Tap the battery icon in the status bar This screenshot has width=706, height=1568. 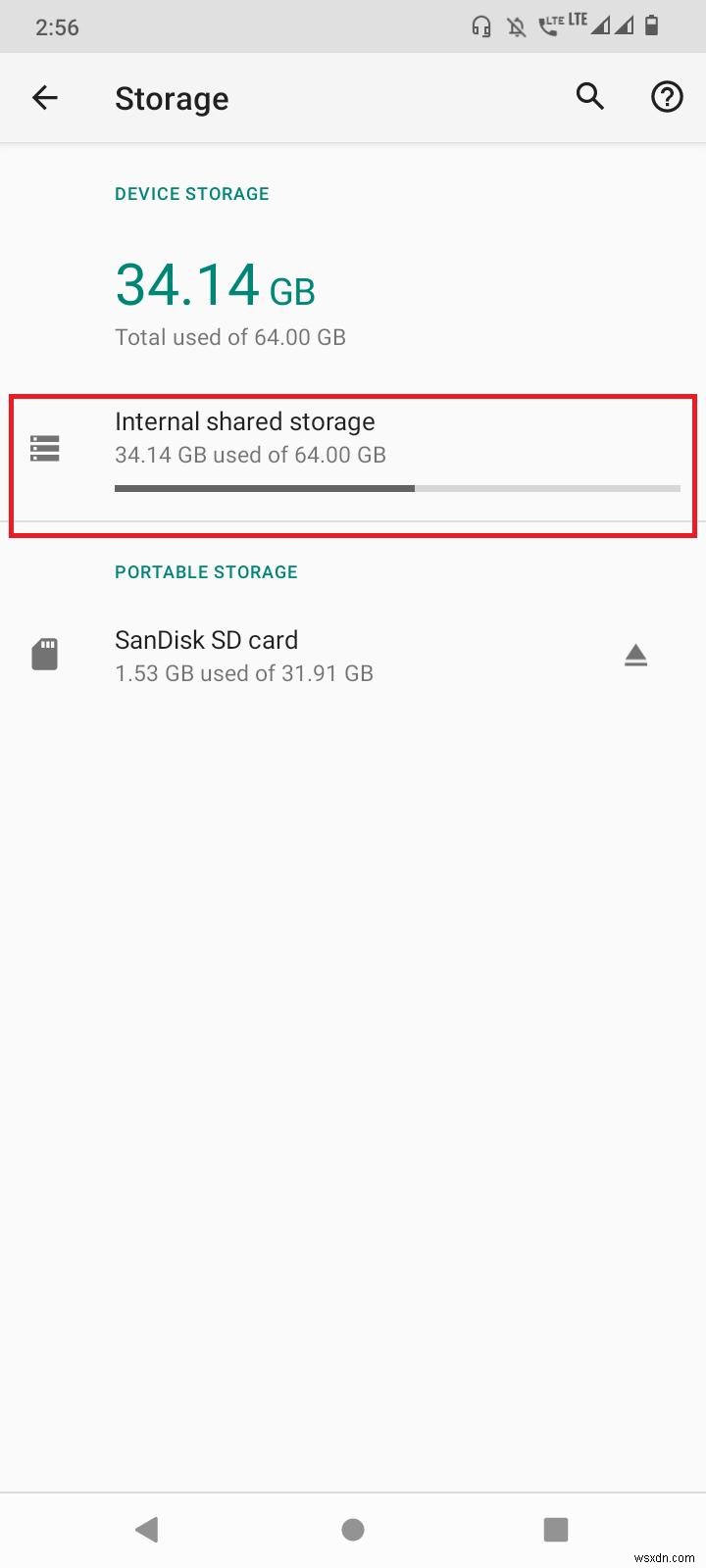click(x=652, y=26)
